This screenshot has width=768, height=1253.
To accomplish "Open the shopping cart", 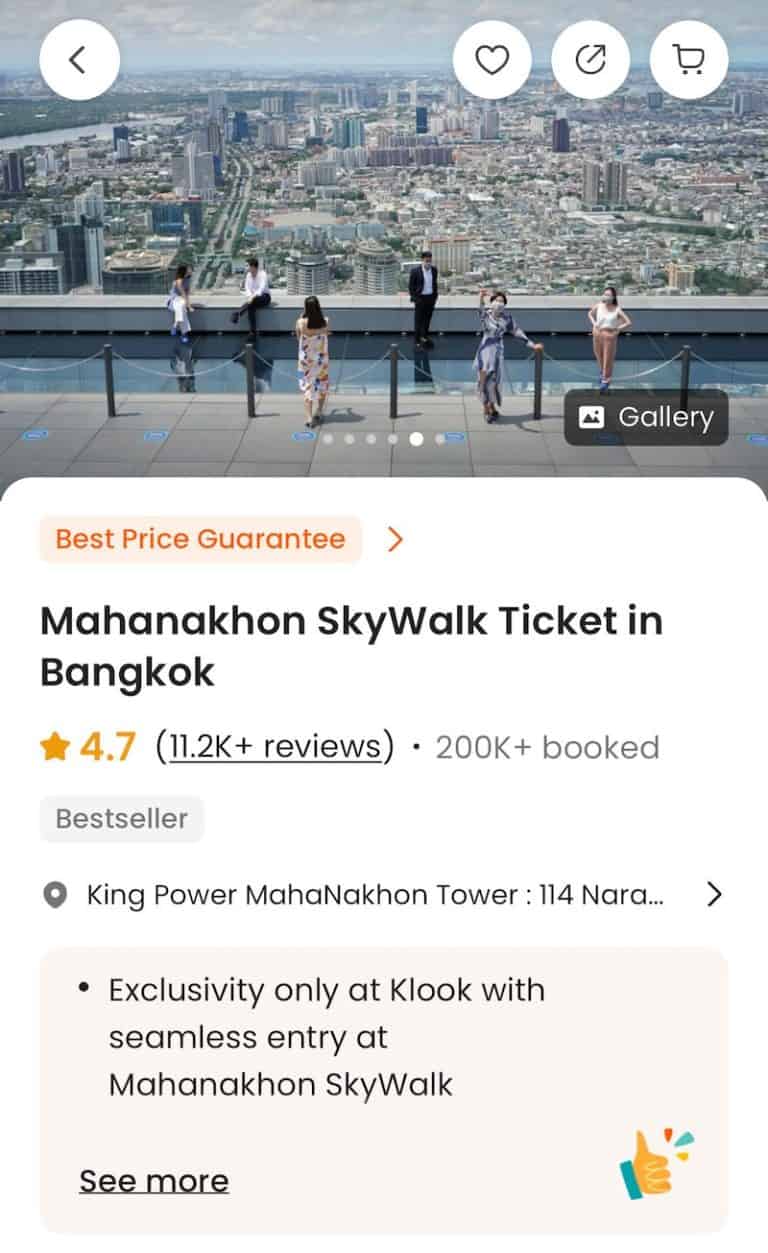I will click(688, 58).
